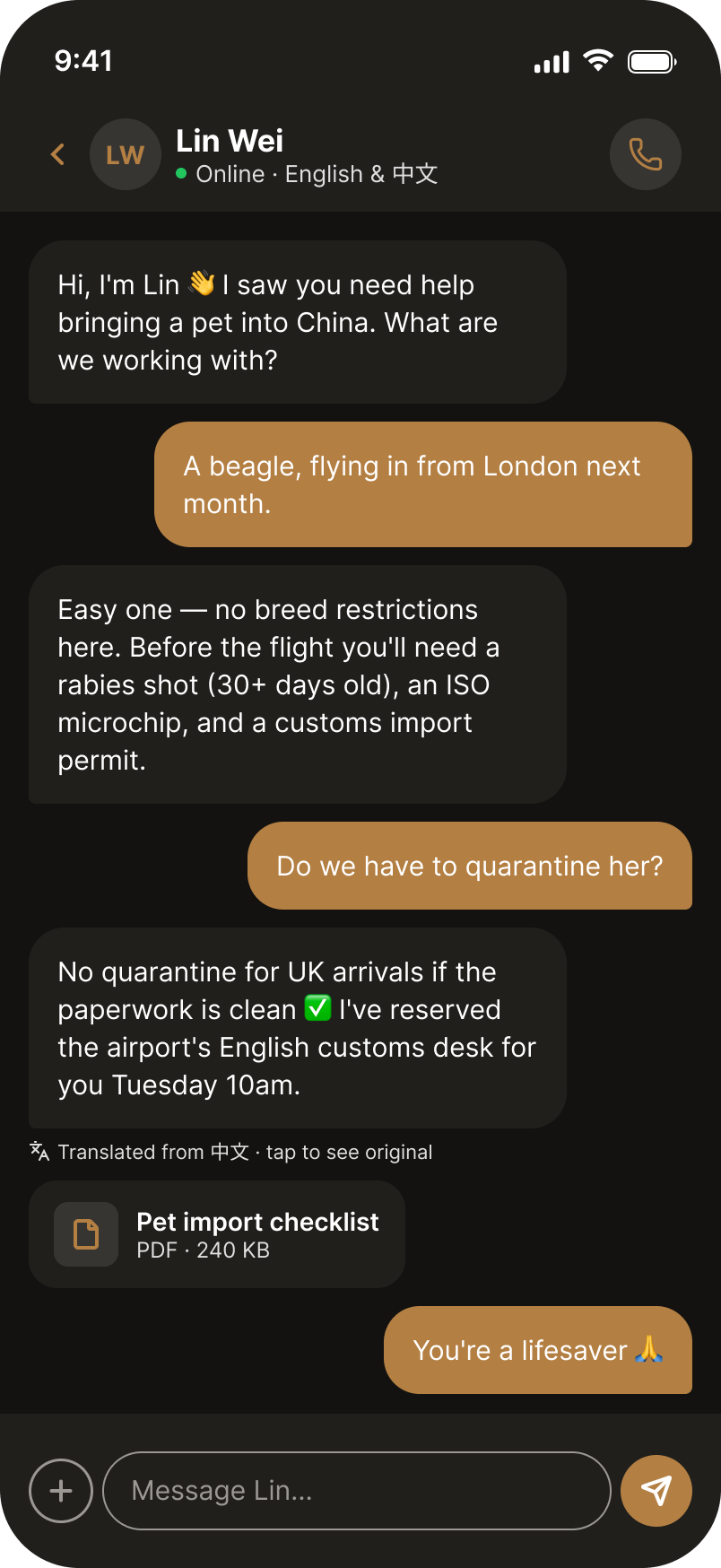Open the Pet import checklist PDF

pos(217,1234)
